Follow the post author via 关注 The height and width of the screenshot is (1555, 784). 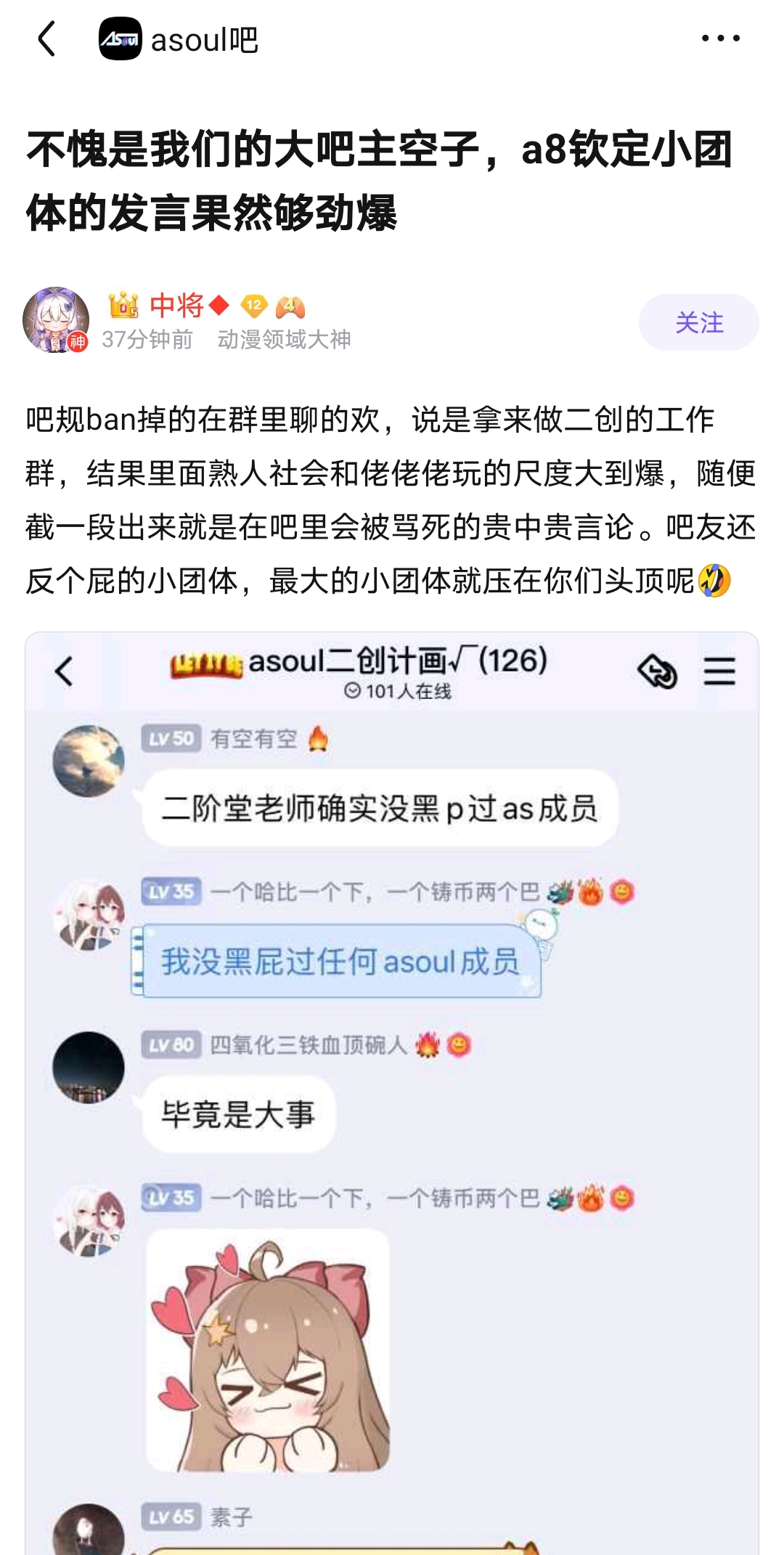click(698, 322)
